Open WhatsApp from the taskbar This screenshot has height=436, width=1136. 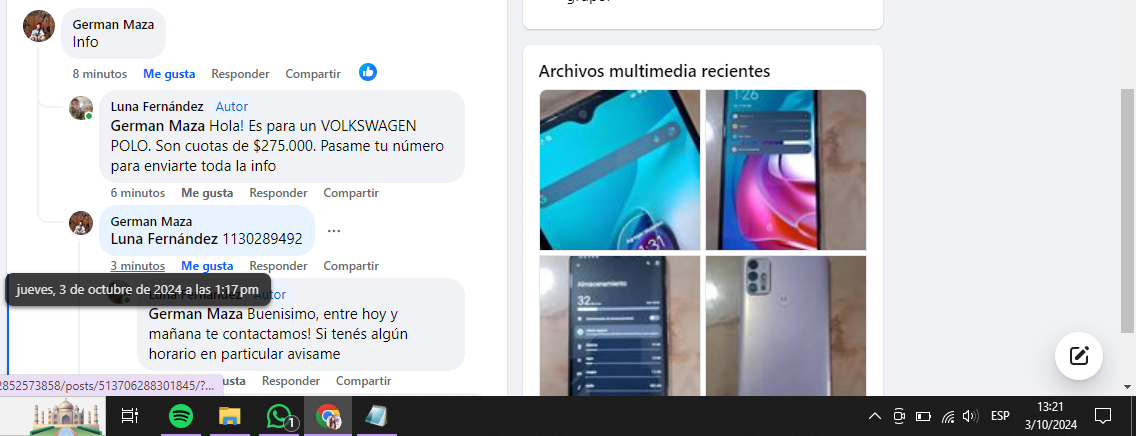click(279, 416)
